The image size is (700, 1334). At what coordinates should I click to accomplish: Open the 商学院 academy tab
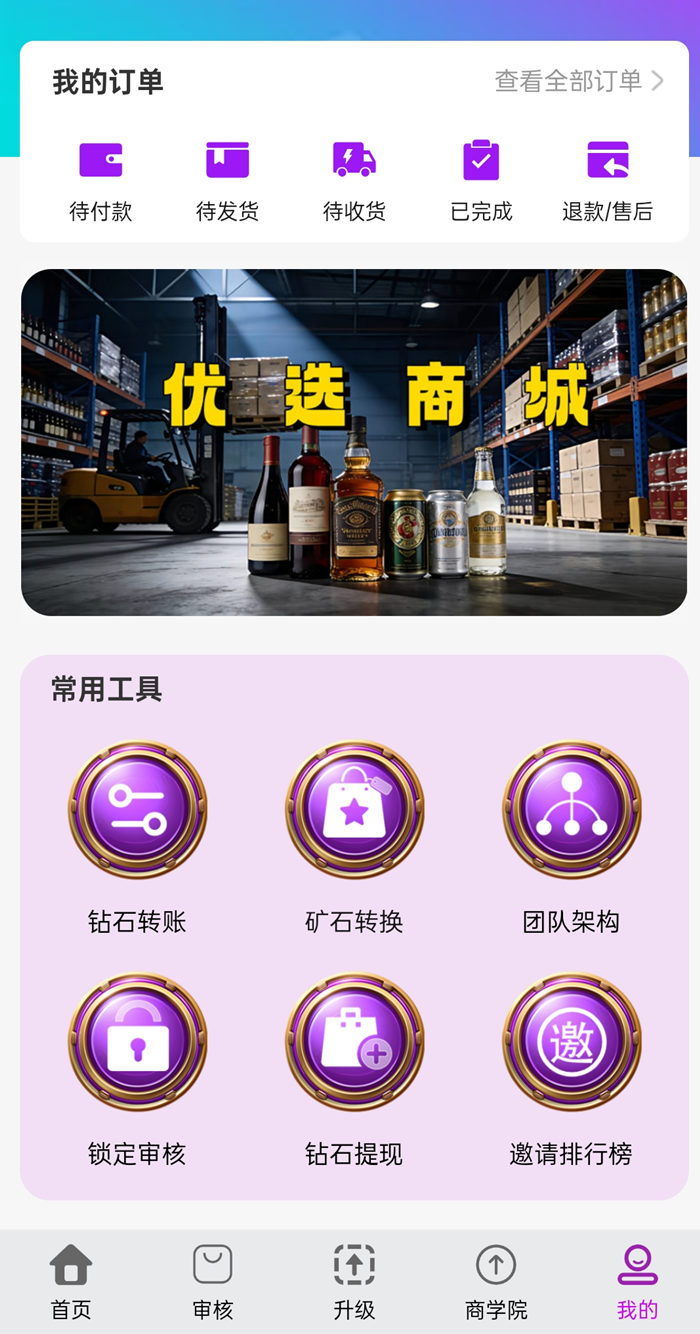click(496, 1282)
